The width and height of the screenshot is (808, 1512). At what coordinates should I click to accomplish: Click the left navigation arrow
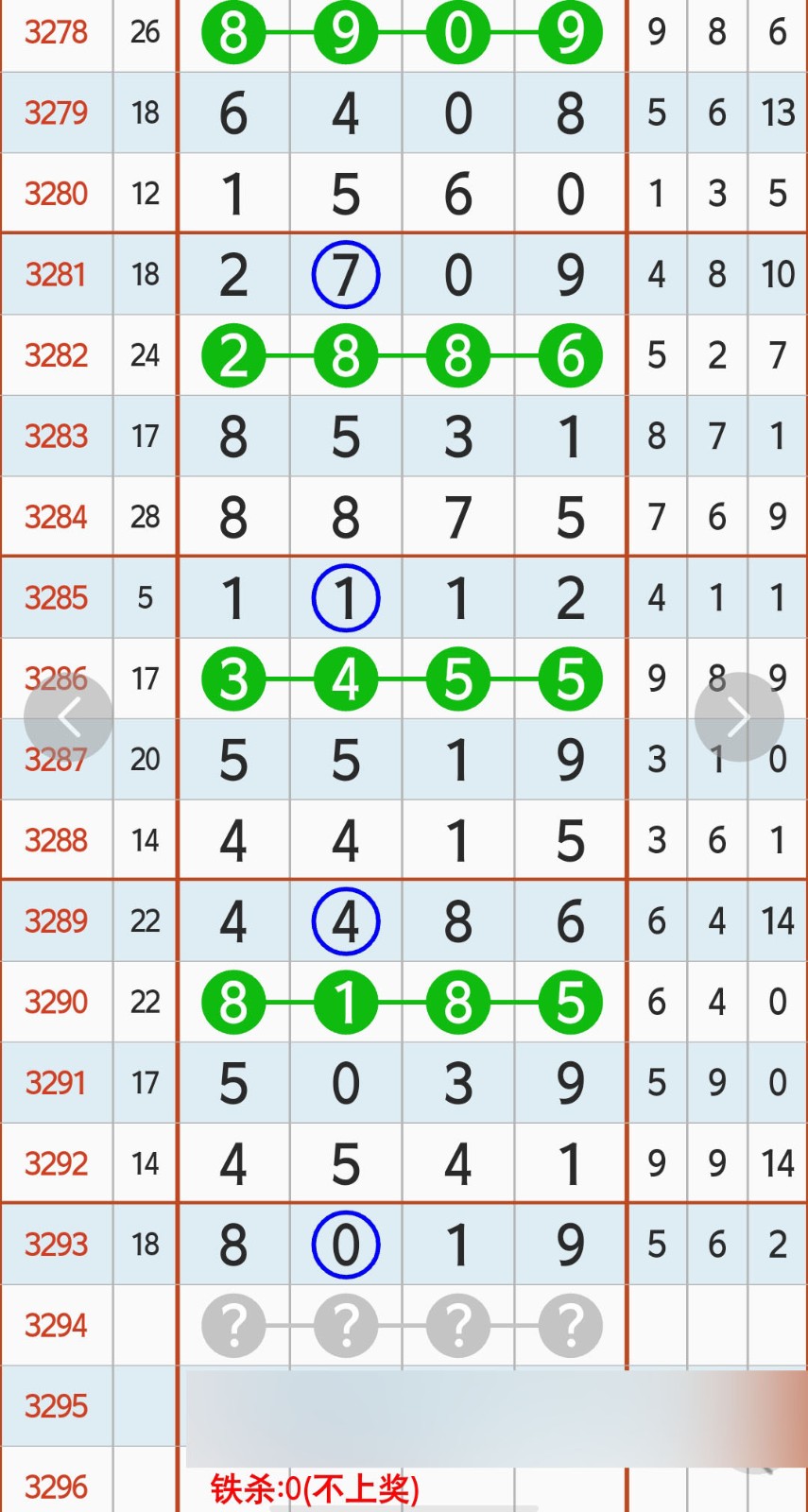[x=69, y=715]
